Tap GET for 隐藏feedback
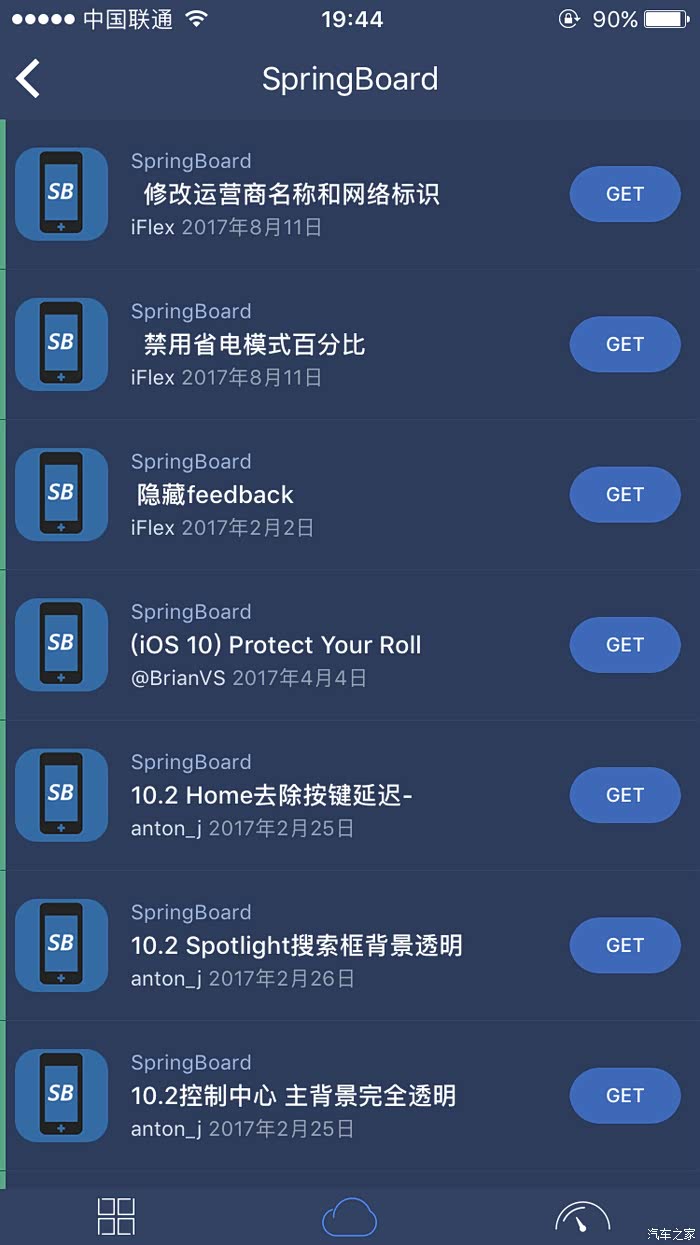 coord(625,494)
